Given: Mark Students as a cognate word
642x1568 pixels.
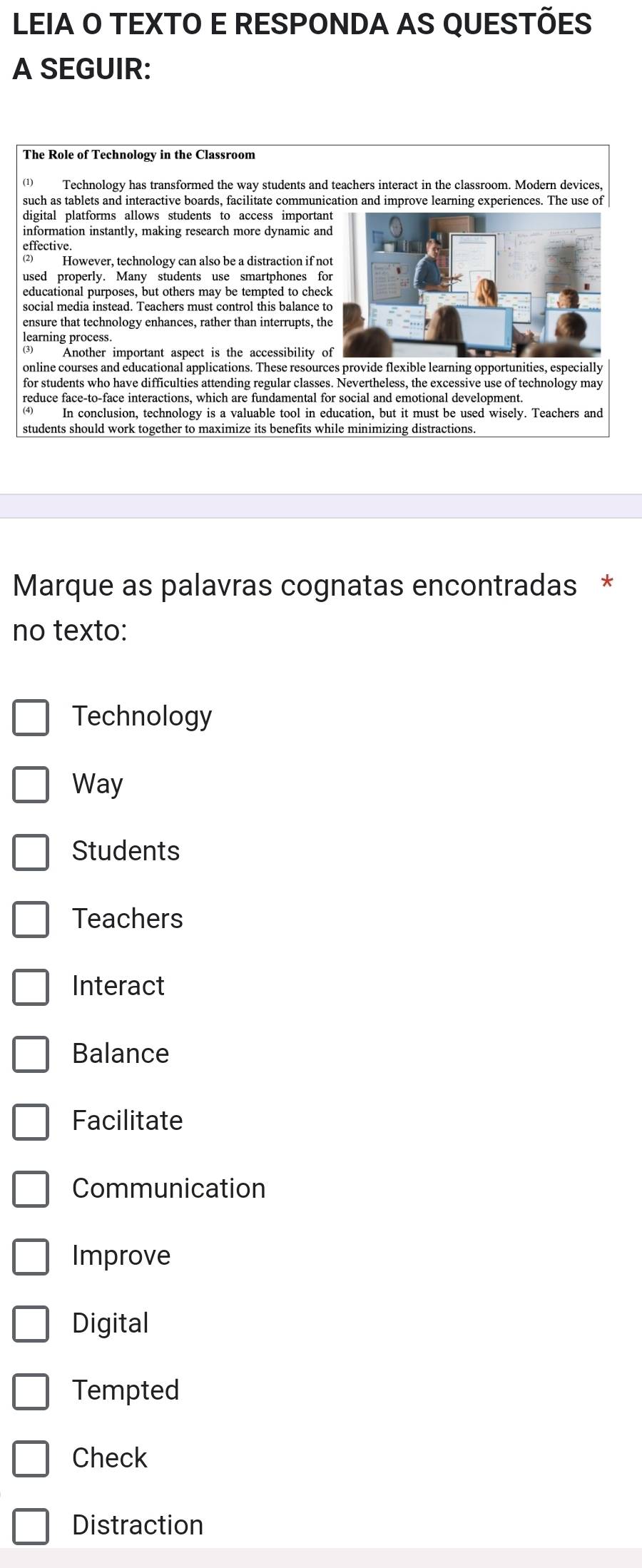Looking at the screenshot, I should pos(31,852).
